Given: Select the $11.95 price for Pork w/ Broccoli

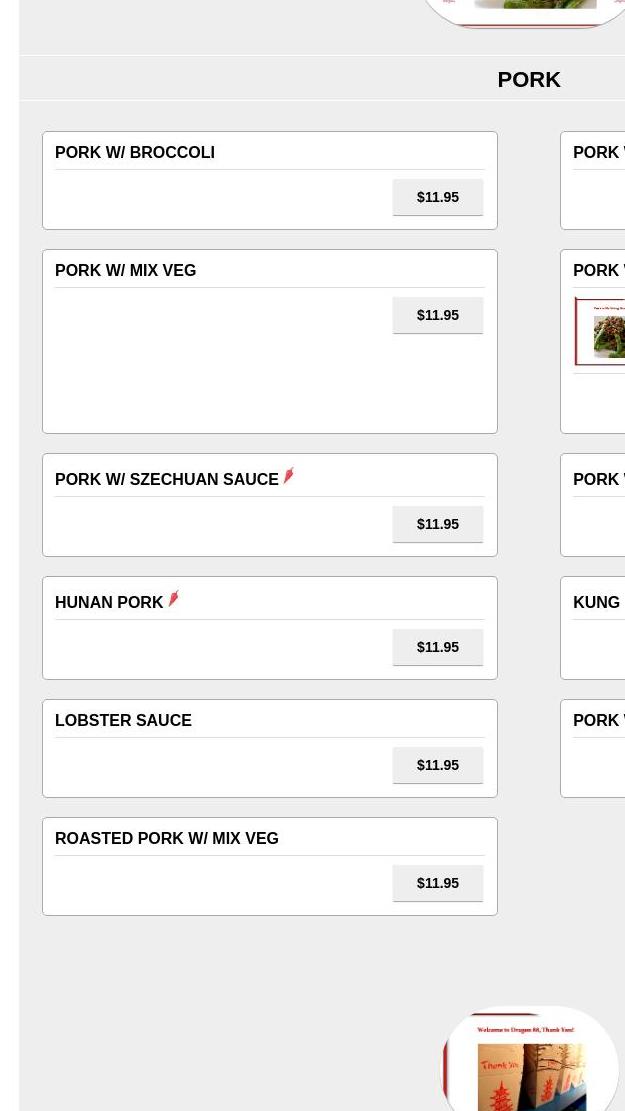Looking at the screenshot, I should pos(438,197).
